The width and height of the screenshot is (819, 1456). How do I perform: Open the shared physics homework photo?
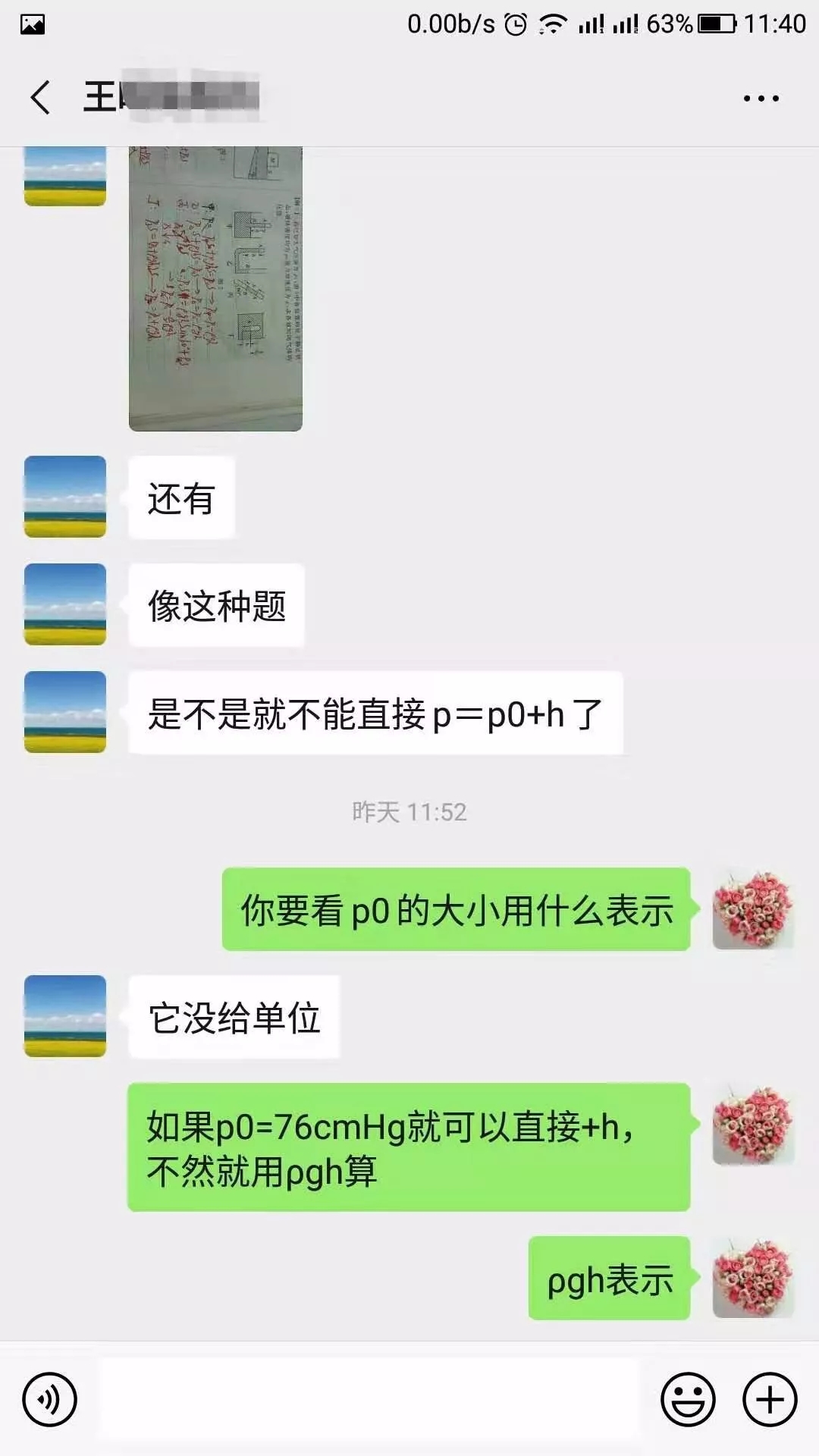(215, 288)
